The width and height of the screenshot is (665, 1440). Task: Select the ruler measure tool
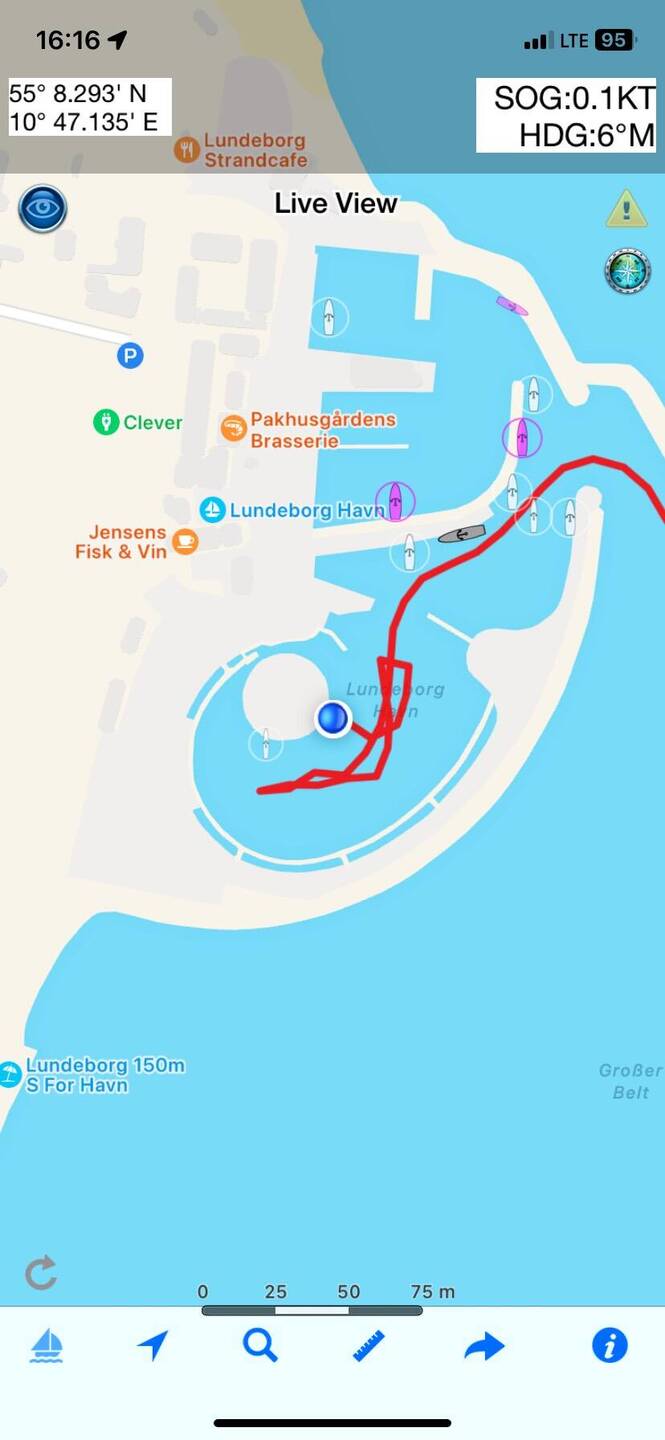point(369,1346)
